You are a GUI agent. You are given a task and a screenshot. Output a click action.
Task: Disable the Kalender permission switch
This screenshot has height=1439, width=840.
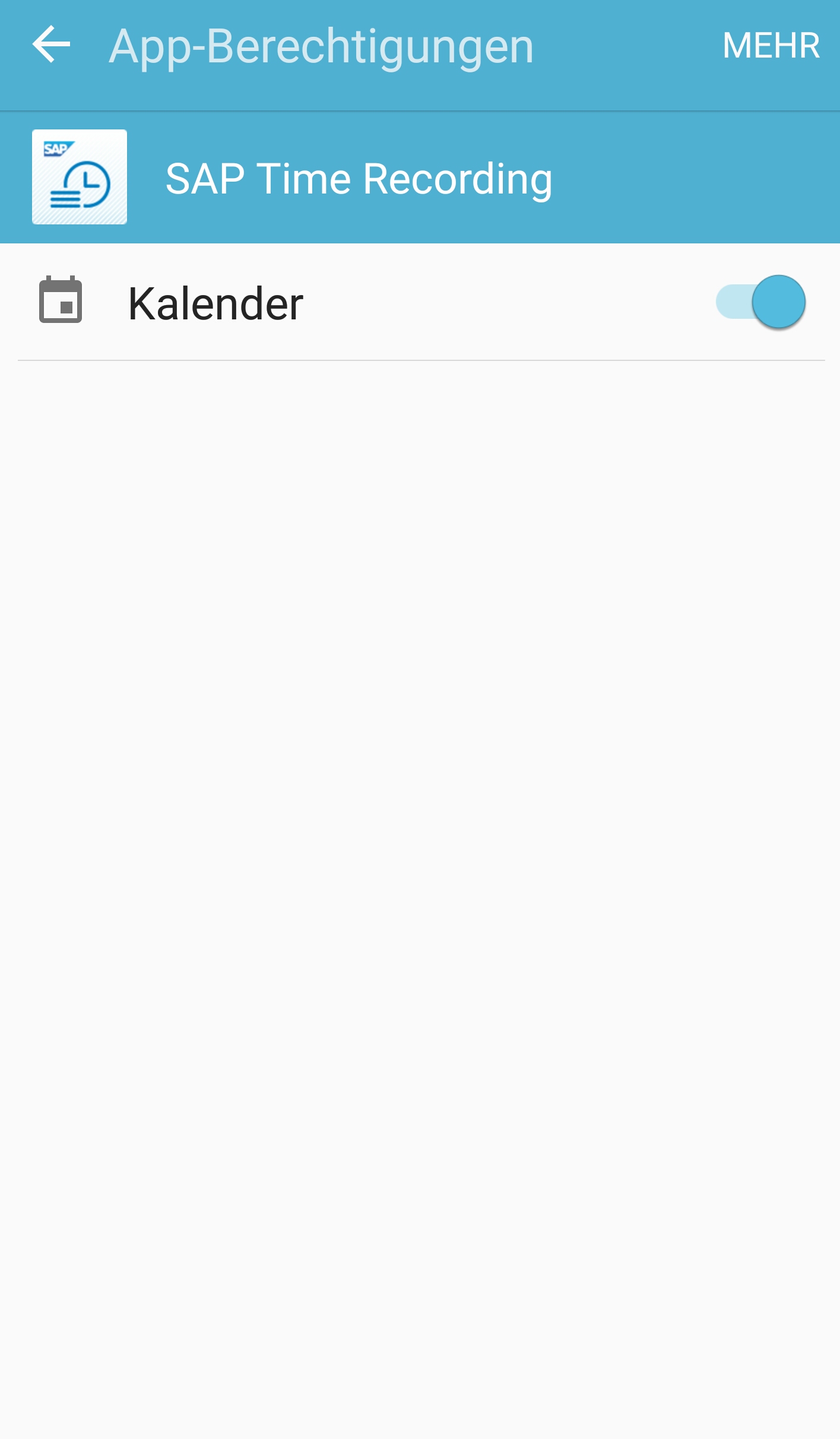pos(761,302)
